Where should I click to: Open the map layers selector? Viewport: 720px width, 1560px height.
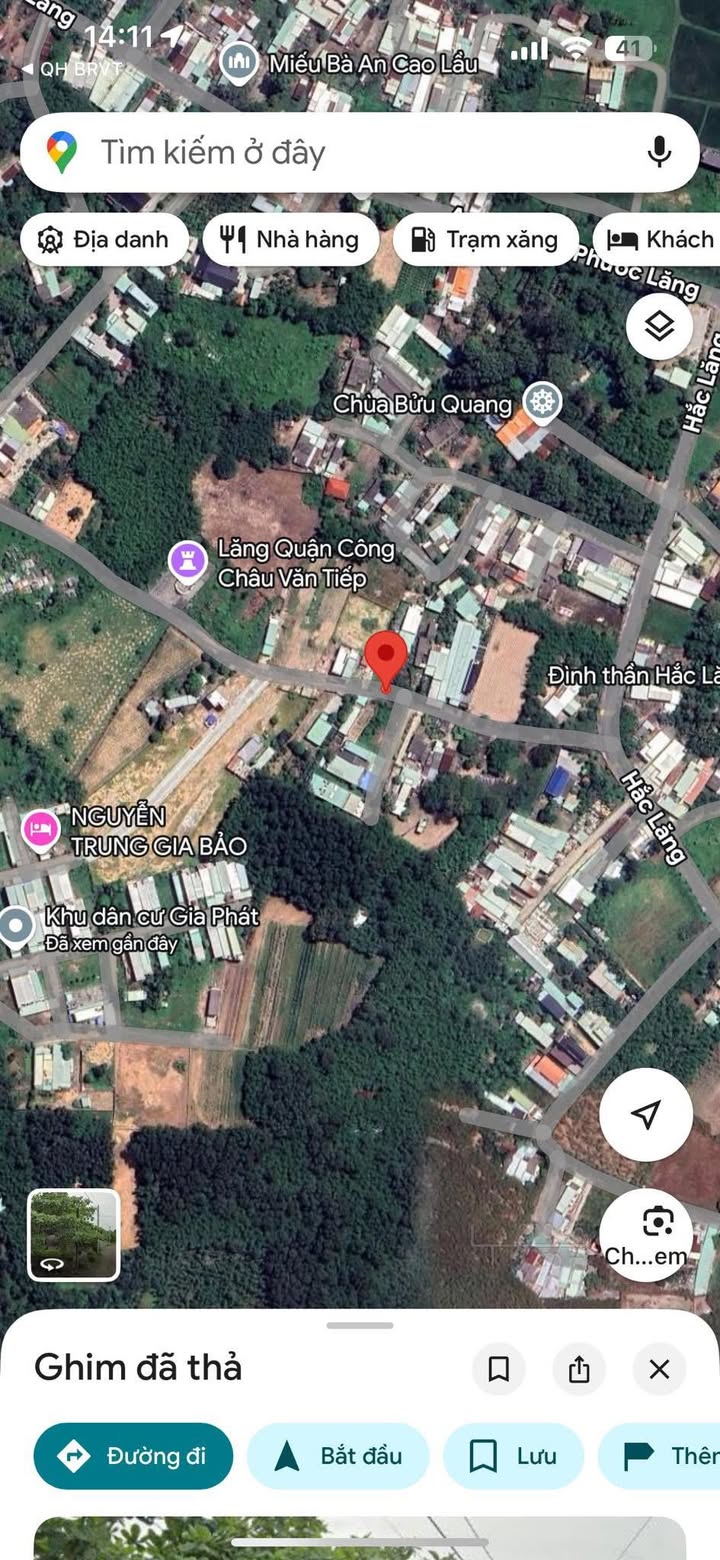pos(659,326)
